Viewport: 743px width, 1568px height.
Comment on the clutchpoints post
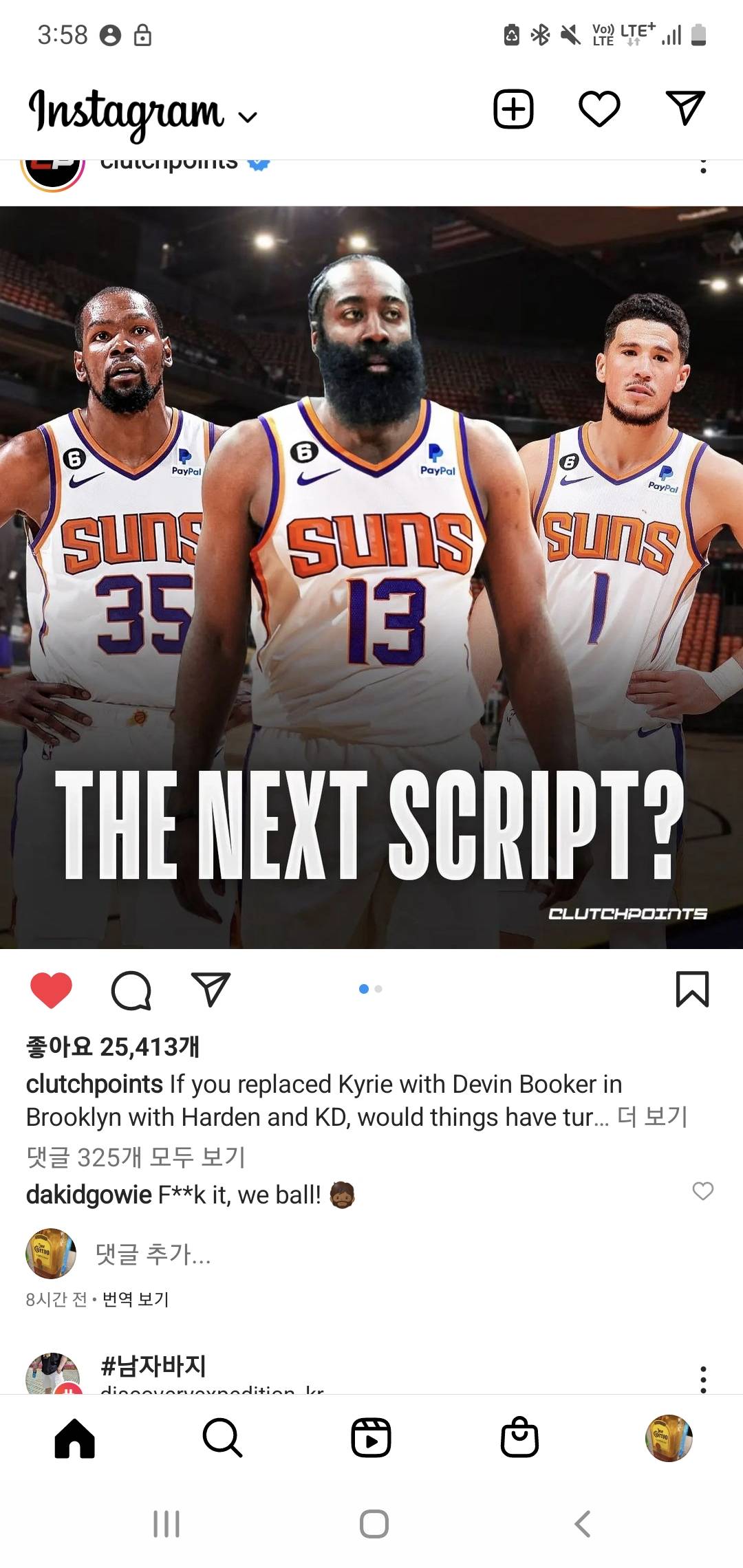[131, 990]
